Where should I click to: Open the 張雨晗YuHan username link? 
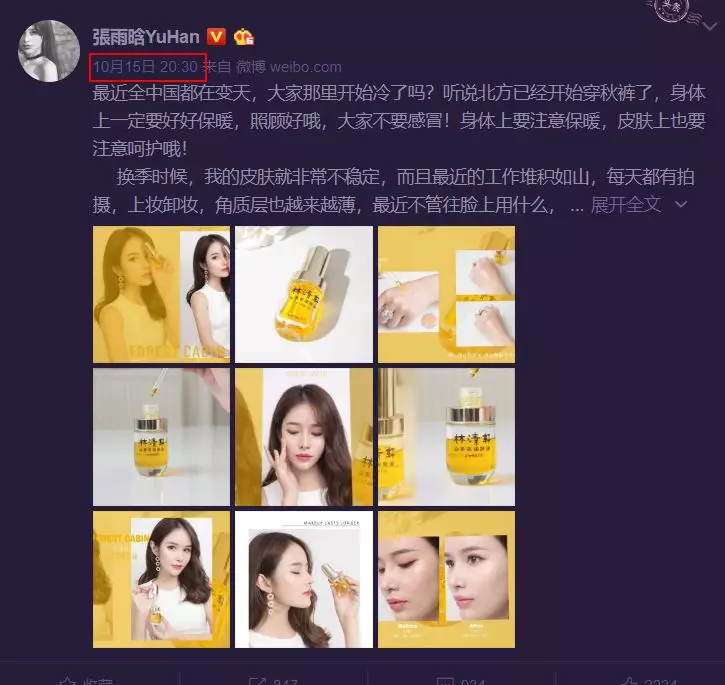[146, 37]
